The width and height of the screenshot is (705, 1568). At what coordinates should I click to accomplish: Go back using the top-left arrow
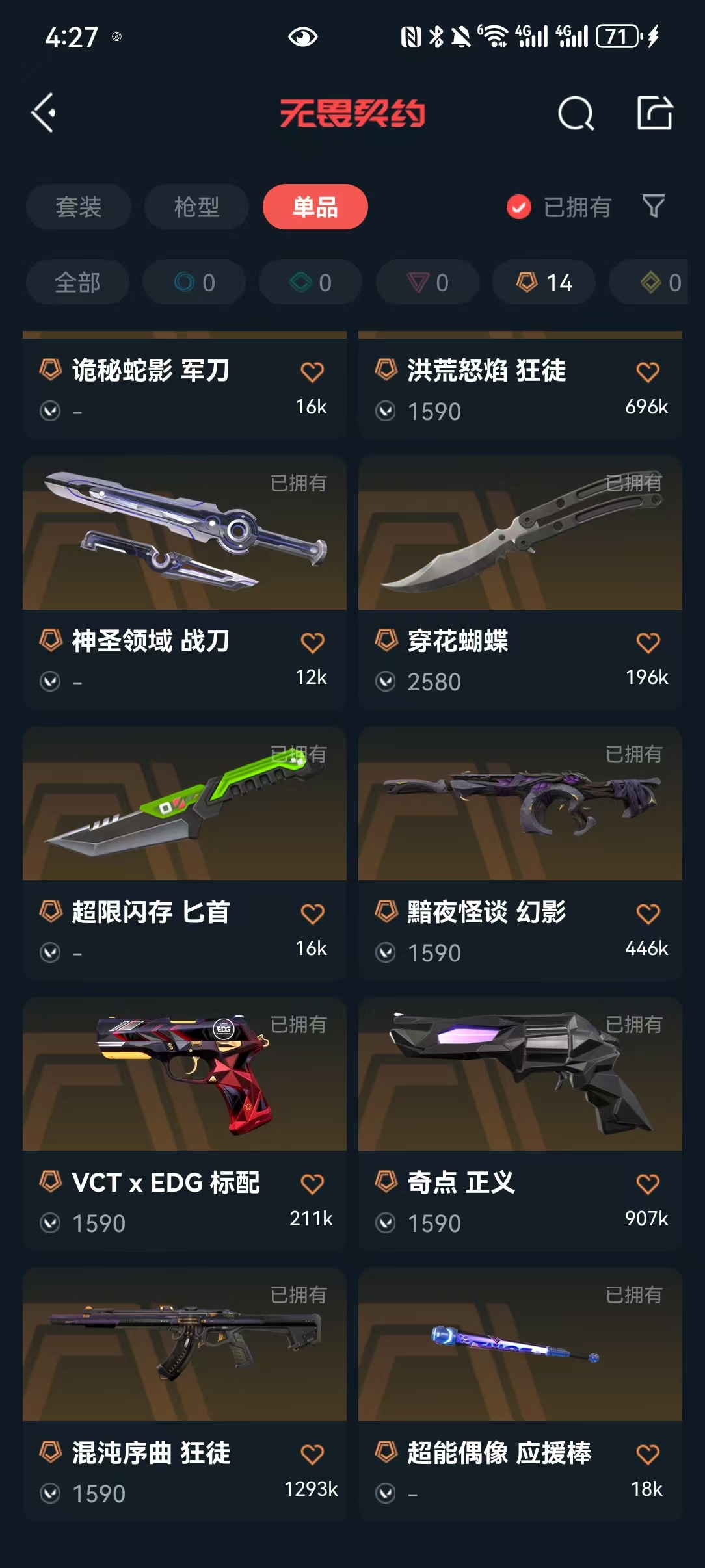coord(44,113)
